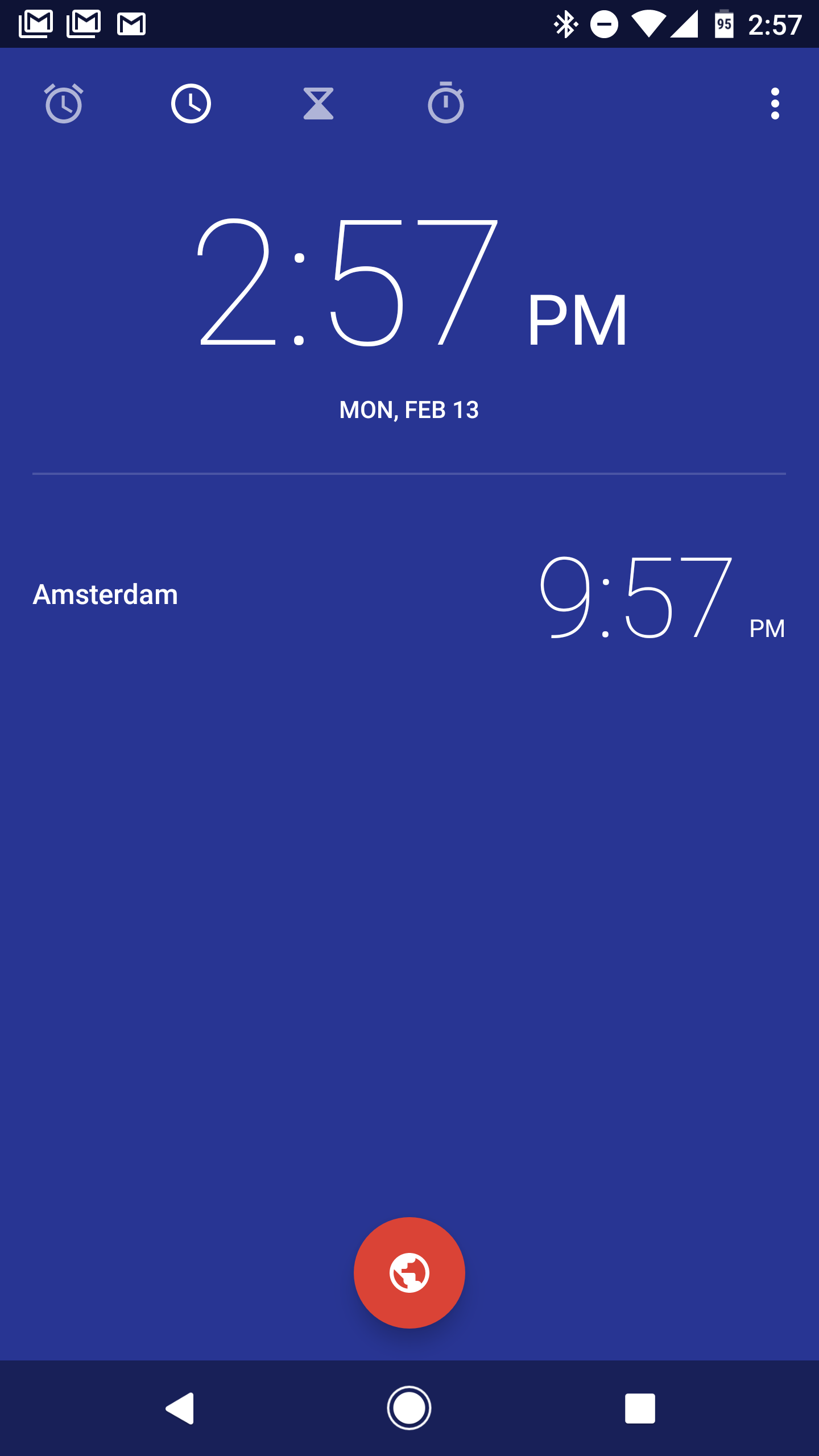The height and width of the screenshot is (1456, 819).
Task: Tap the Amsterdam city entry
Action: click(x=106, y=595)
